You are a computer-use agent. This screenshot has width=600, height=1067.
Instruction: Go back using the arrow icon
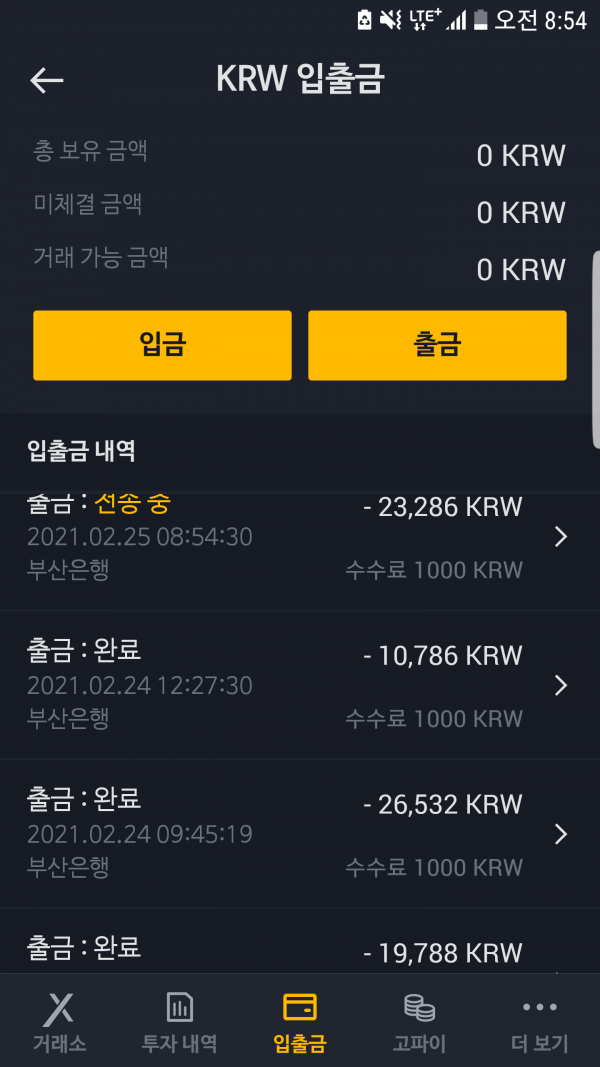[47, 81]
